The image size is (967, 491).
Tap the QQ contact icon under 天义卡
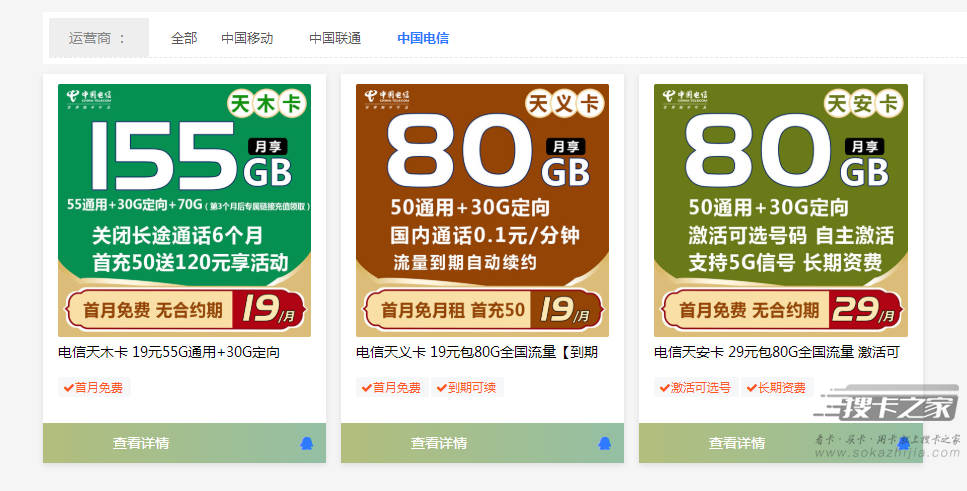(x=604, y=443)
